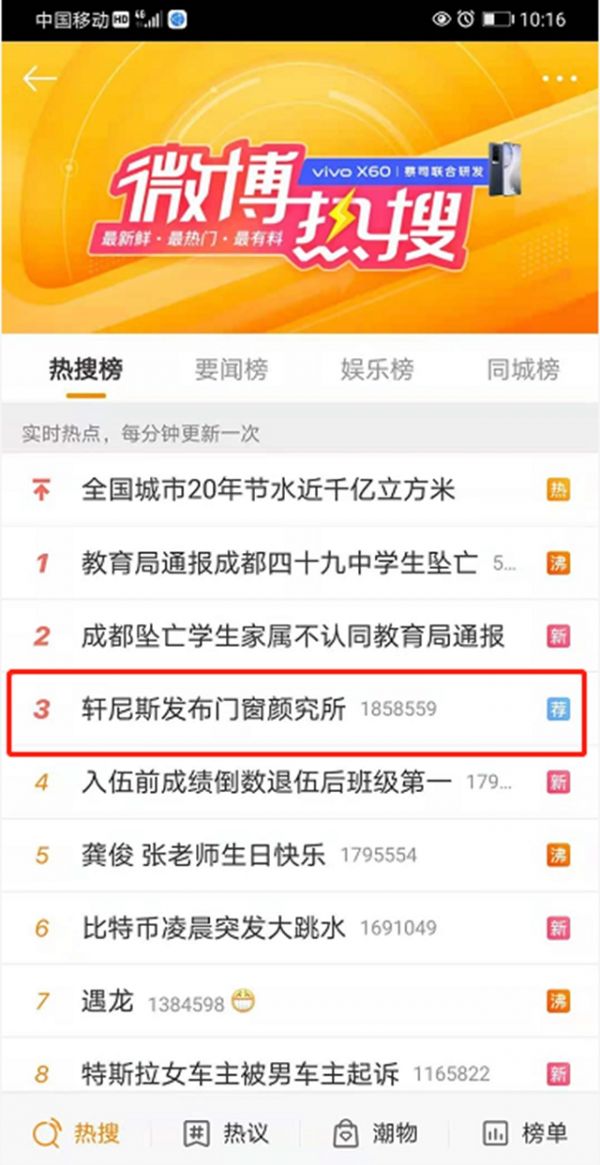Open 特斯拉女车主被男车主起诉 topic
Screen dimensions: 600x1165
(x=240, y=1074)
